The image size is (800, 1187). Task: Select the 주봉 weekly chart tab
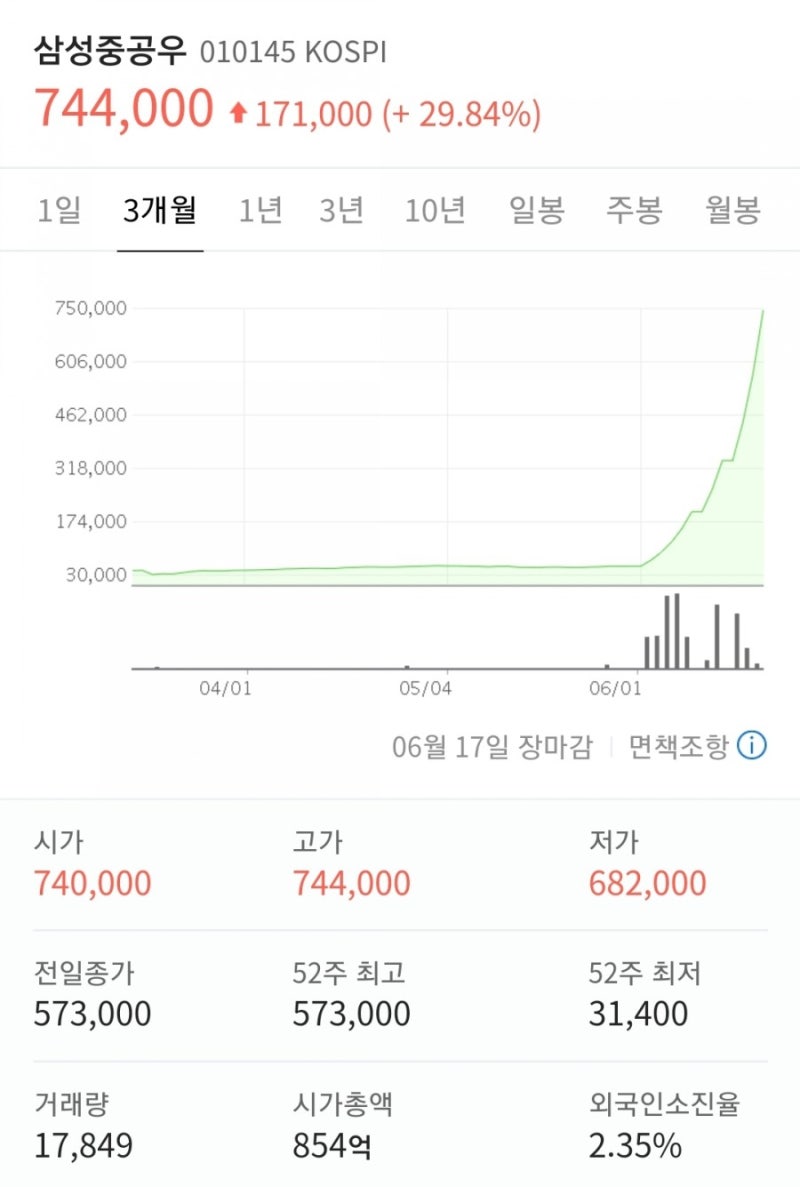(x=632, y=209)
